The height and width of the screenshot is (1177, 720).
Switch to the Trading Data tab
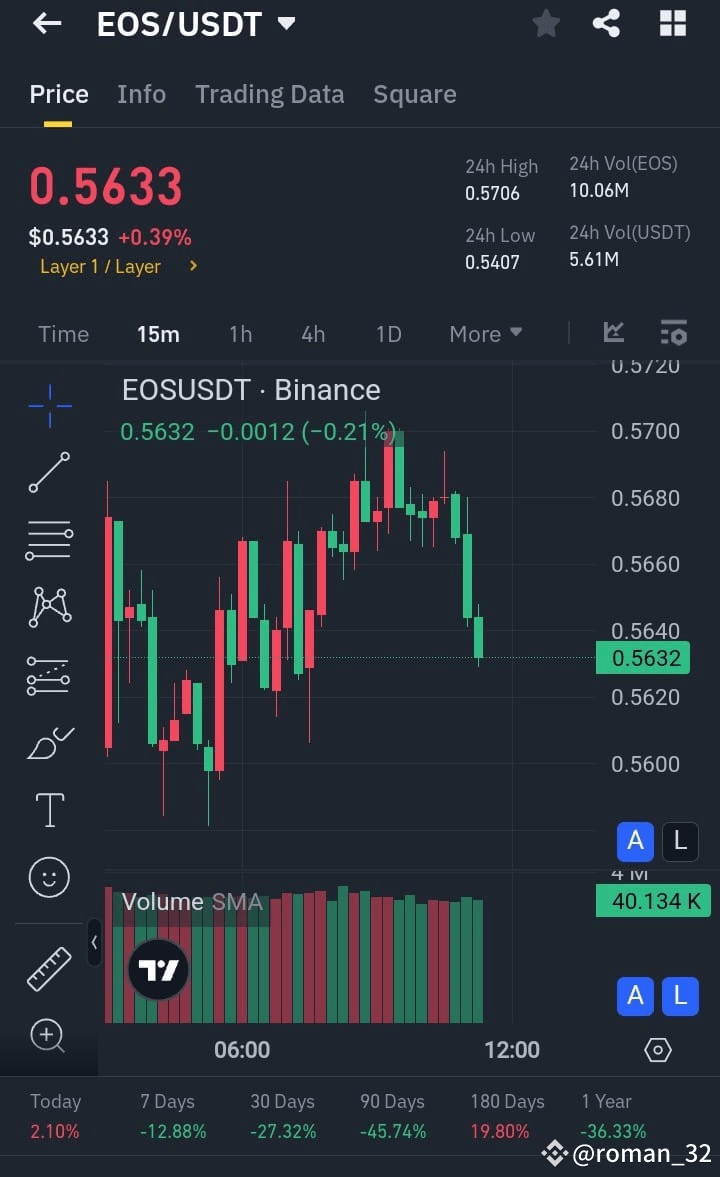pos(269,94)
